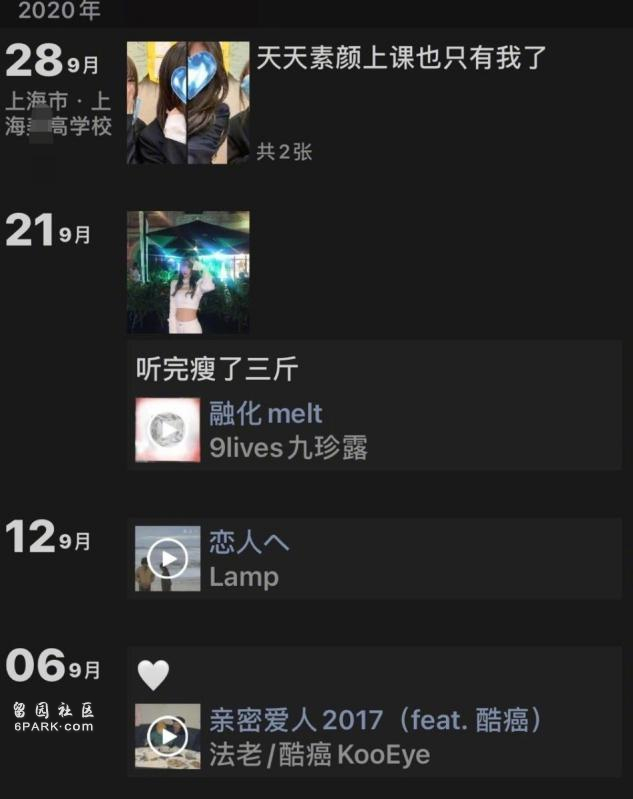633x799 pixels.
Task: Open the '恋人へ' Lamp music share
Action: 400,559
